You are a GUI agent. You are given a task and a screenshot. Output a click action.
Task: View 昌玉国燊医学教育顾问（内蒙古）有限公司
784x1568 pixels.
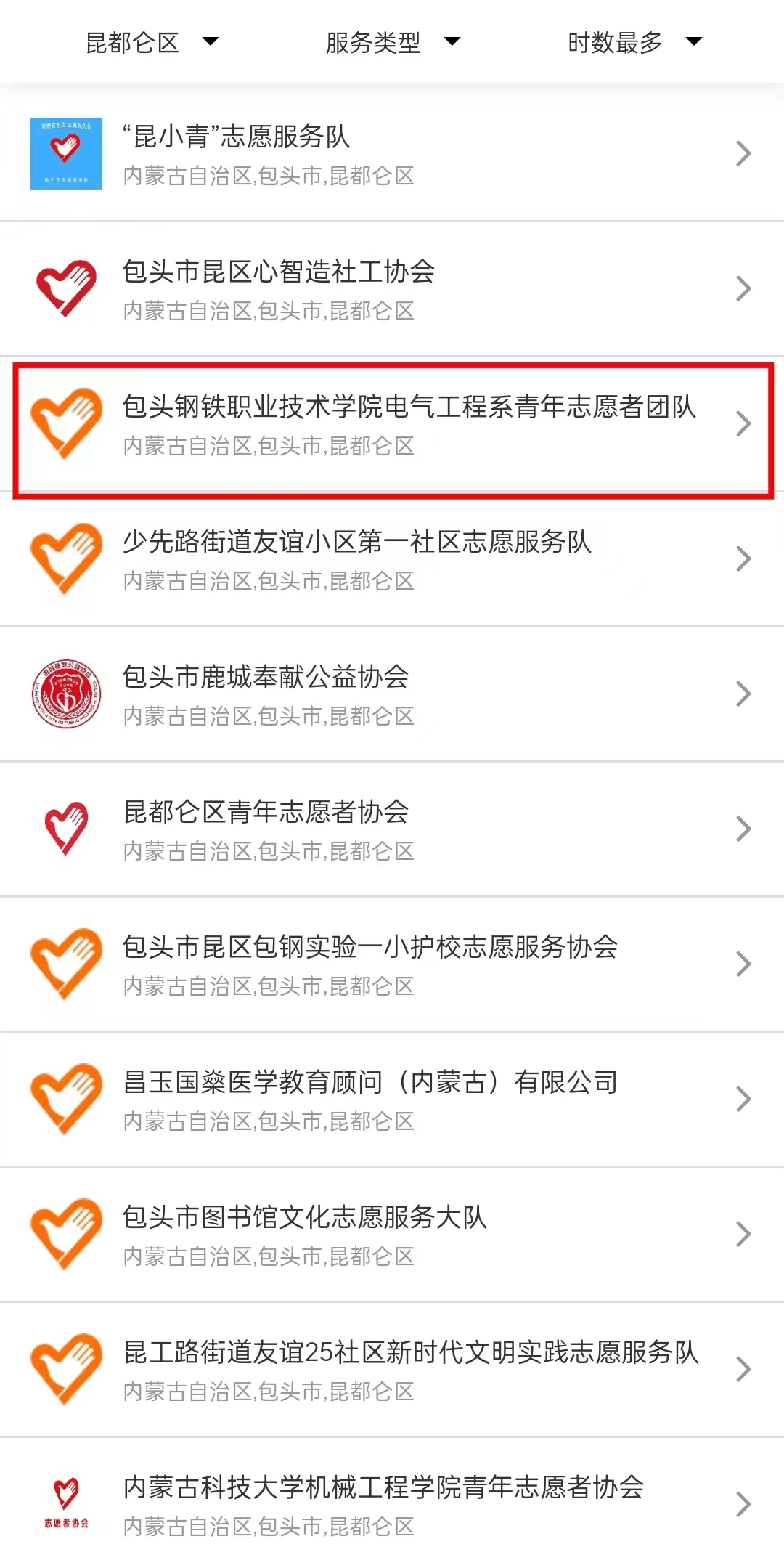(392, 1100)
